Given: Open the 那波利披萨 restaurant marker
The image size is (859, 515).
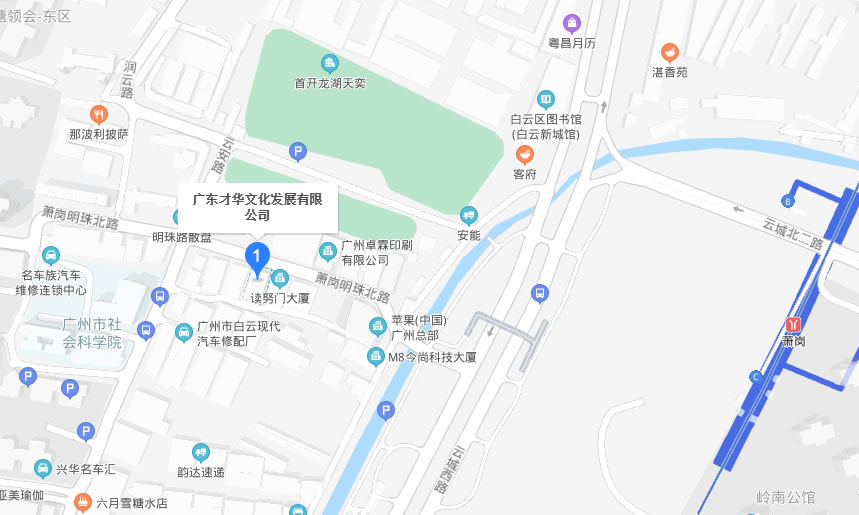Looking at the screenshot, I should 98,114.
